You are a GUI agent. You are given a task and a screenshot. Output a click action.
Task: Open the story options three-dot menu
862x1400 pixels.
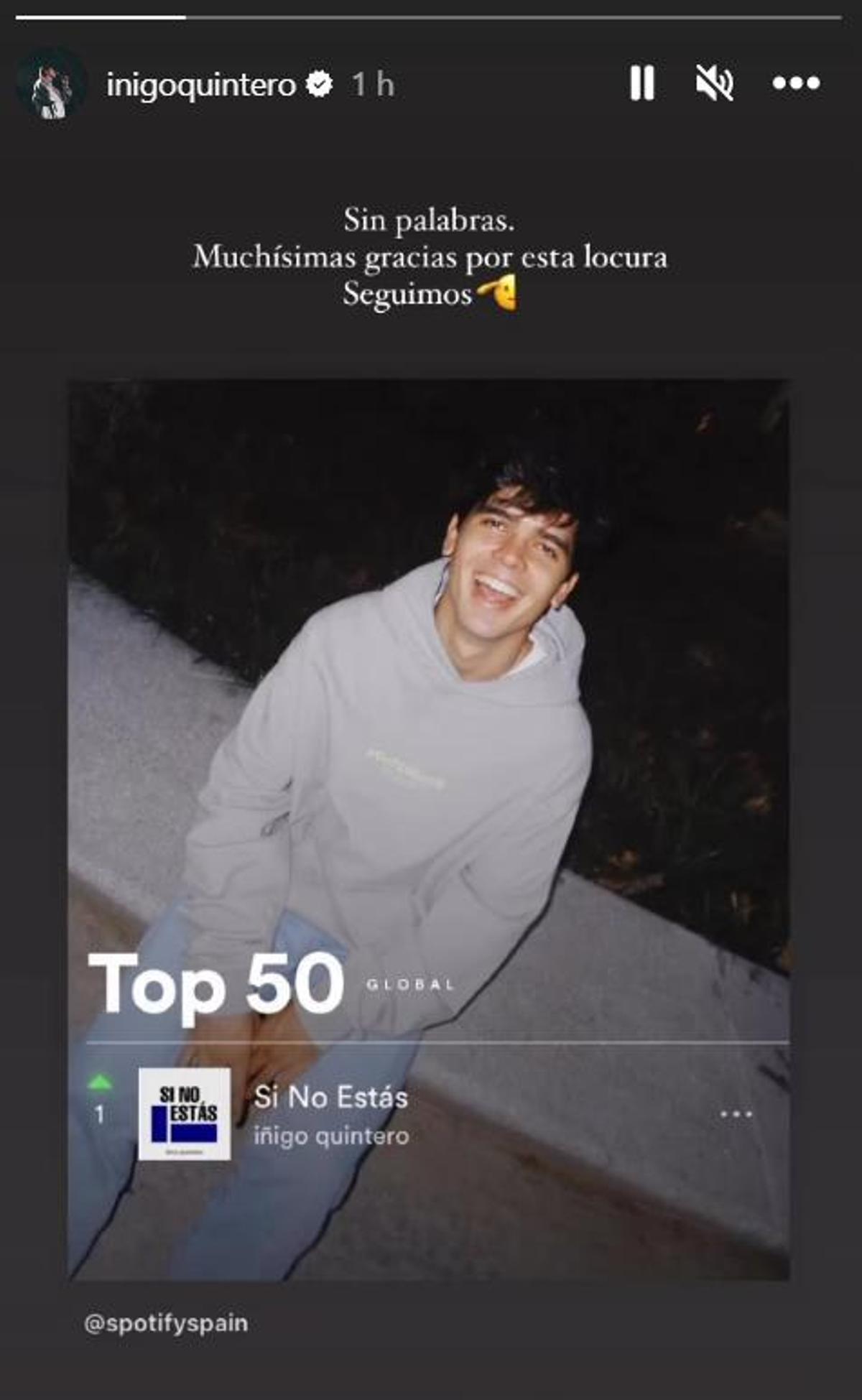[x=797, y=83]
